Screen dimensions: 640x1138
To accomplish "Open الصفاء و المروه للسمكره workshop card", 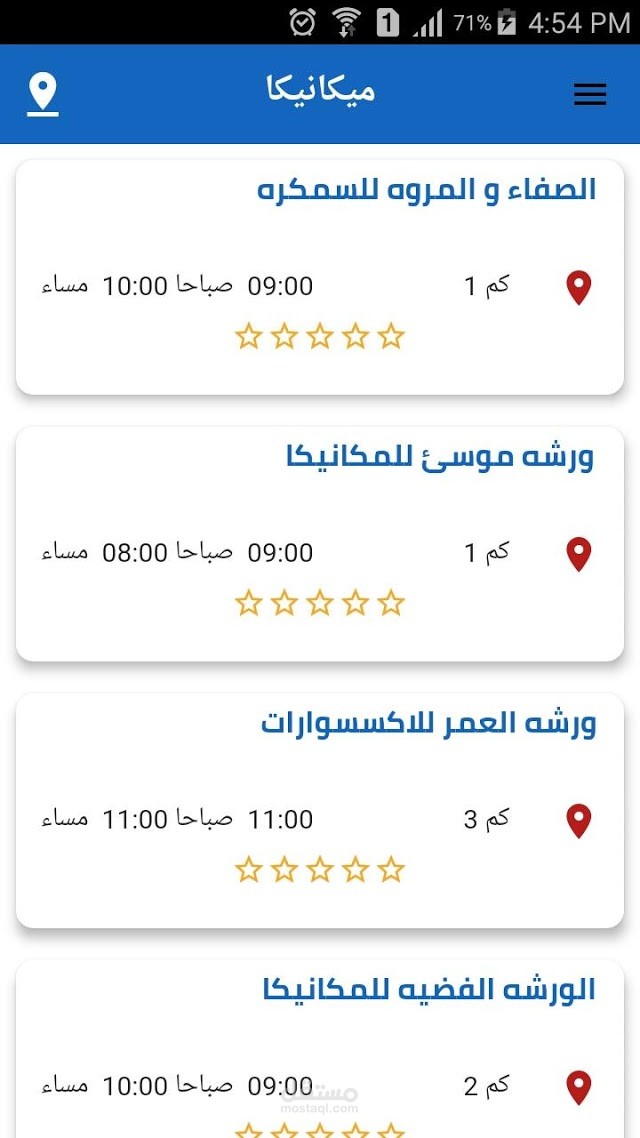I will click(x=427, y=190).
